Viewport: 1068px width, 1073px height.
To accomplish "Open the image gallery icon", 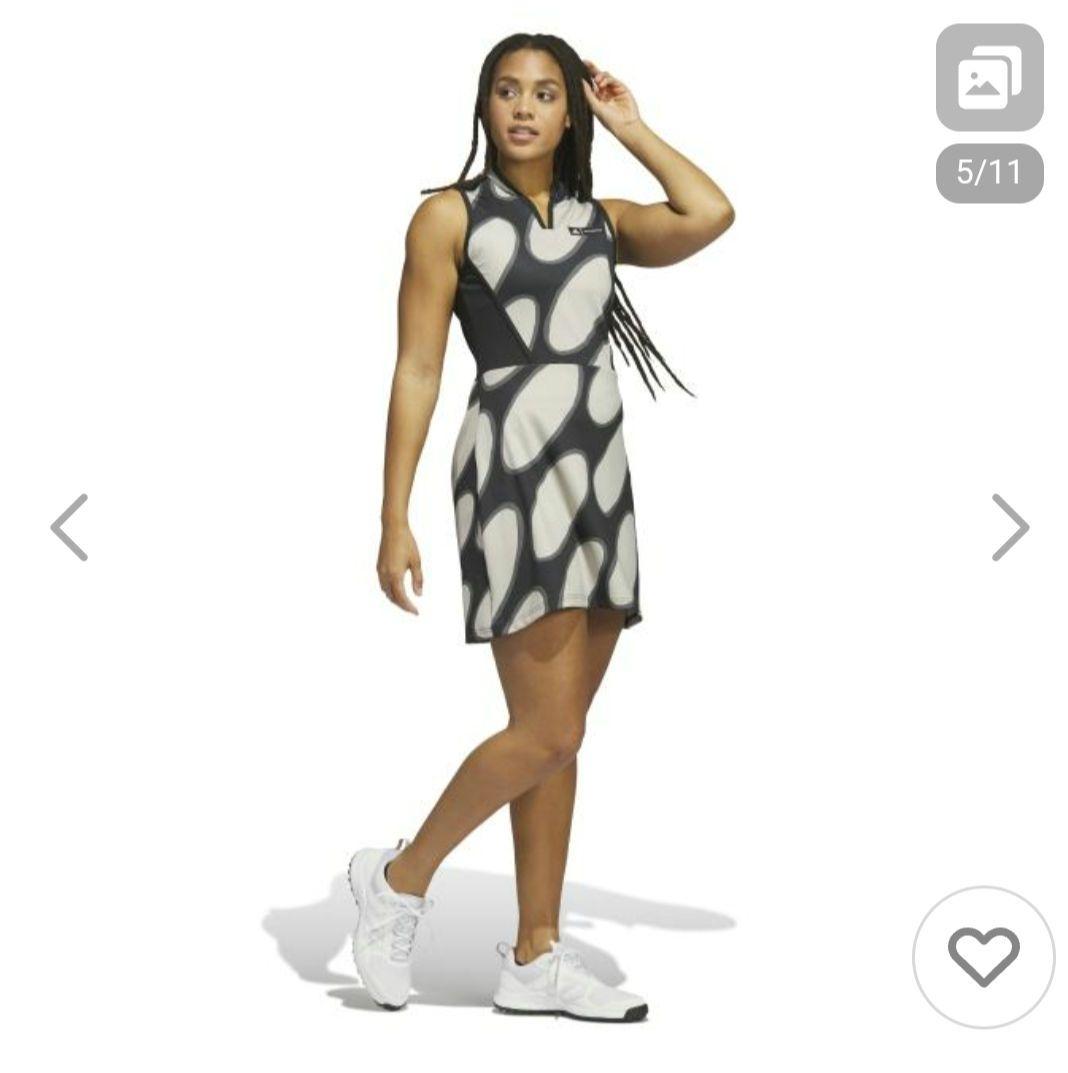I will pyautogui.click(x=988, y=78).
